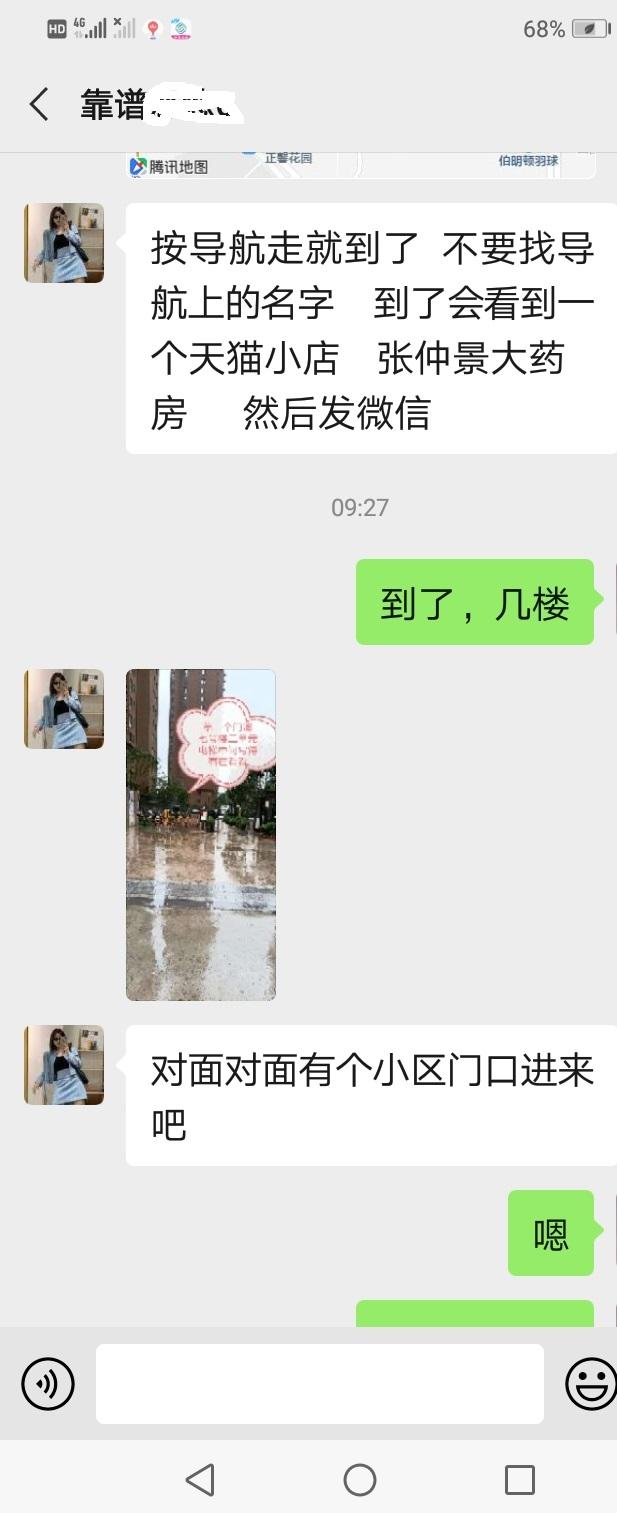Tap avatar next to the photo message

[x=64, y=709]
